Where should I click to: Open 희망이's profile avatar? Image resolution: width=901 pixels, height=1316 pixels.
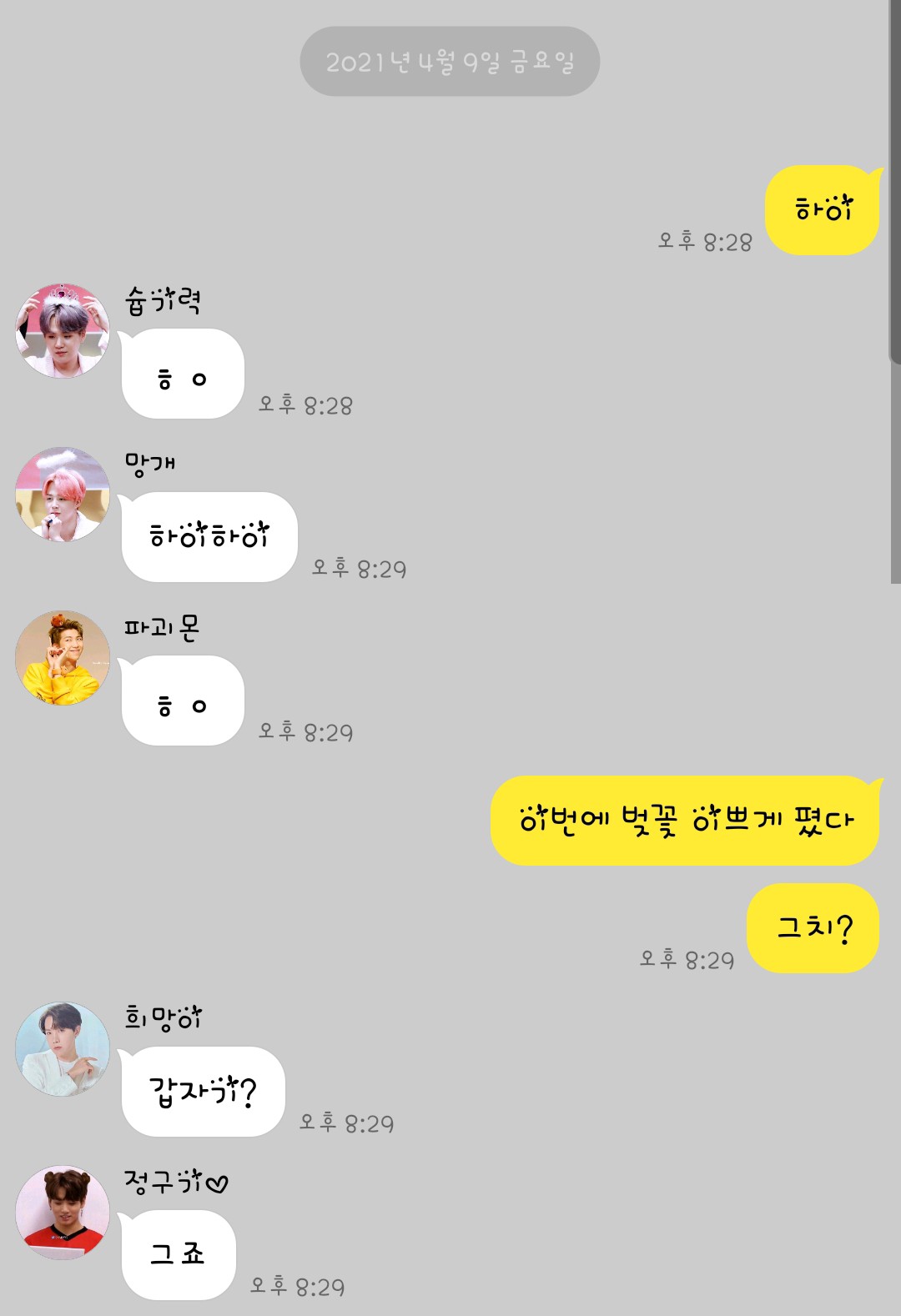63,1049
